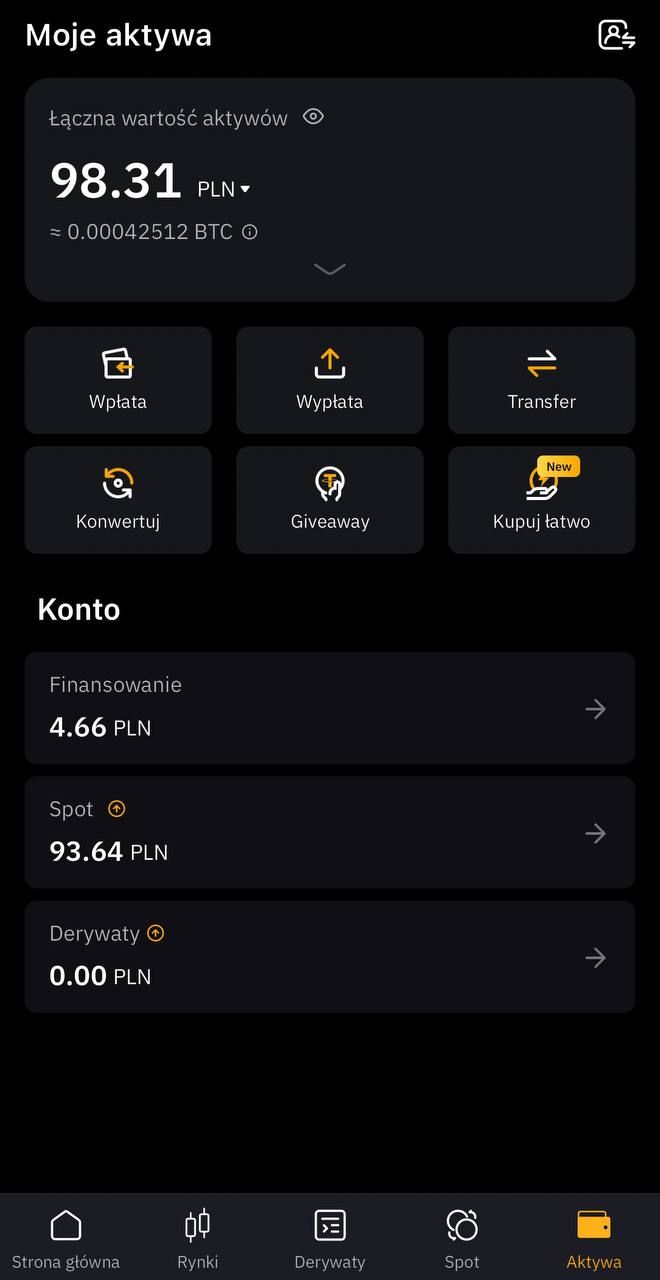
Task: Switch to the Derywaty bottom tab
Action: tap(330, 1238)
